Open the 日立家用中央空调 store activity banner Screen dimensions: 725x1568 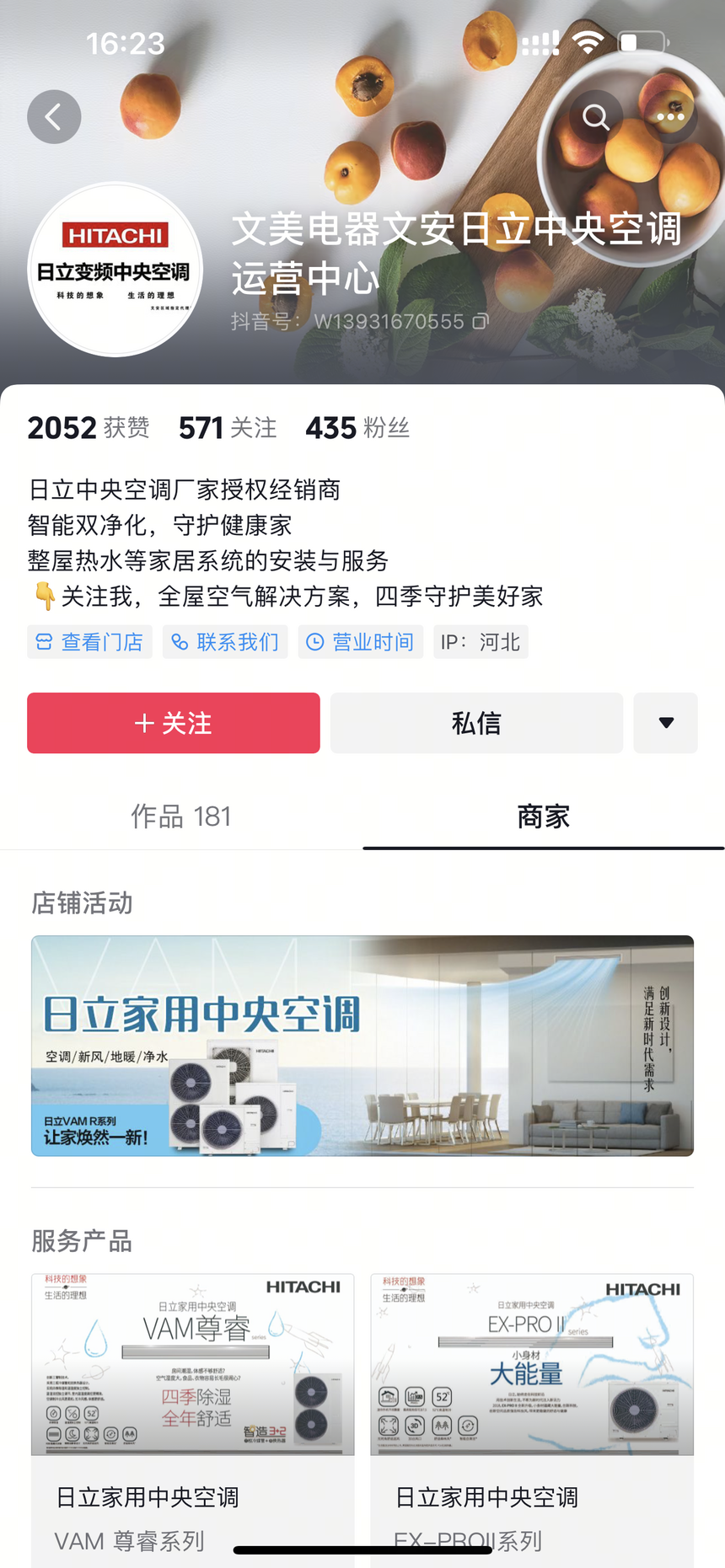pos(362,1046)
